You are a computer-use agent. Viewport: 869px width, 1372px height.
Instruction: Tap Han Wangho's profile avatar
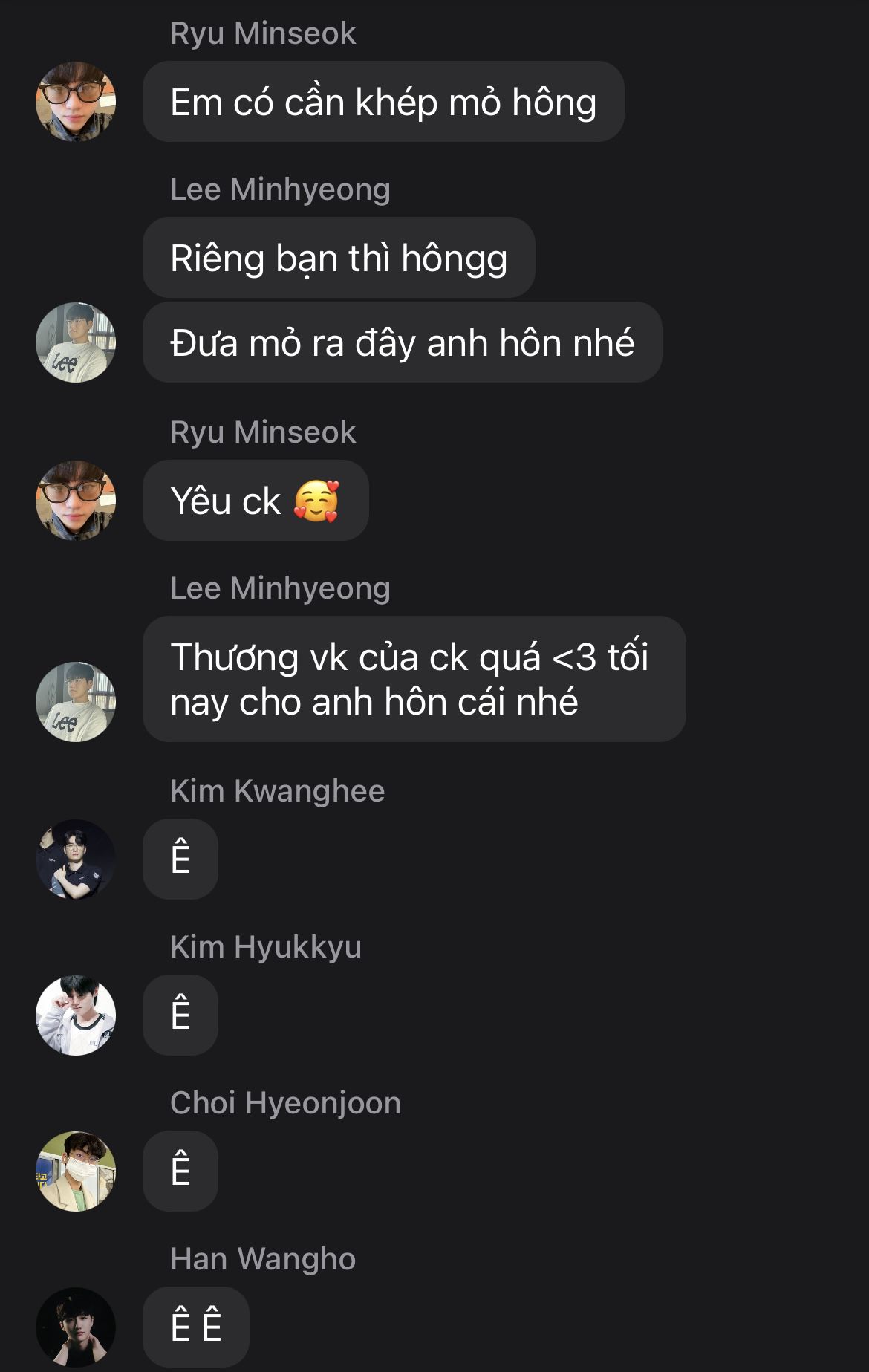[x=76, y=1327]
